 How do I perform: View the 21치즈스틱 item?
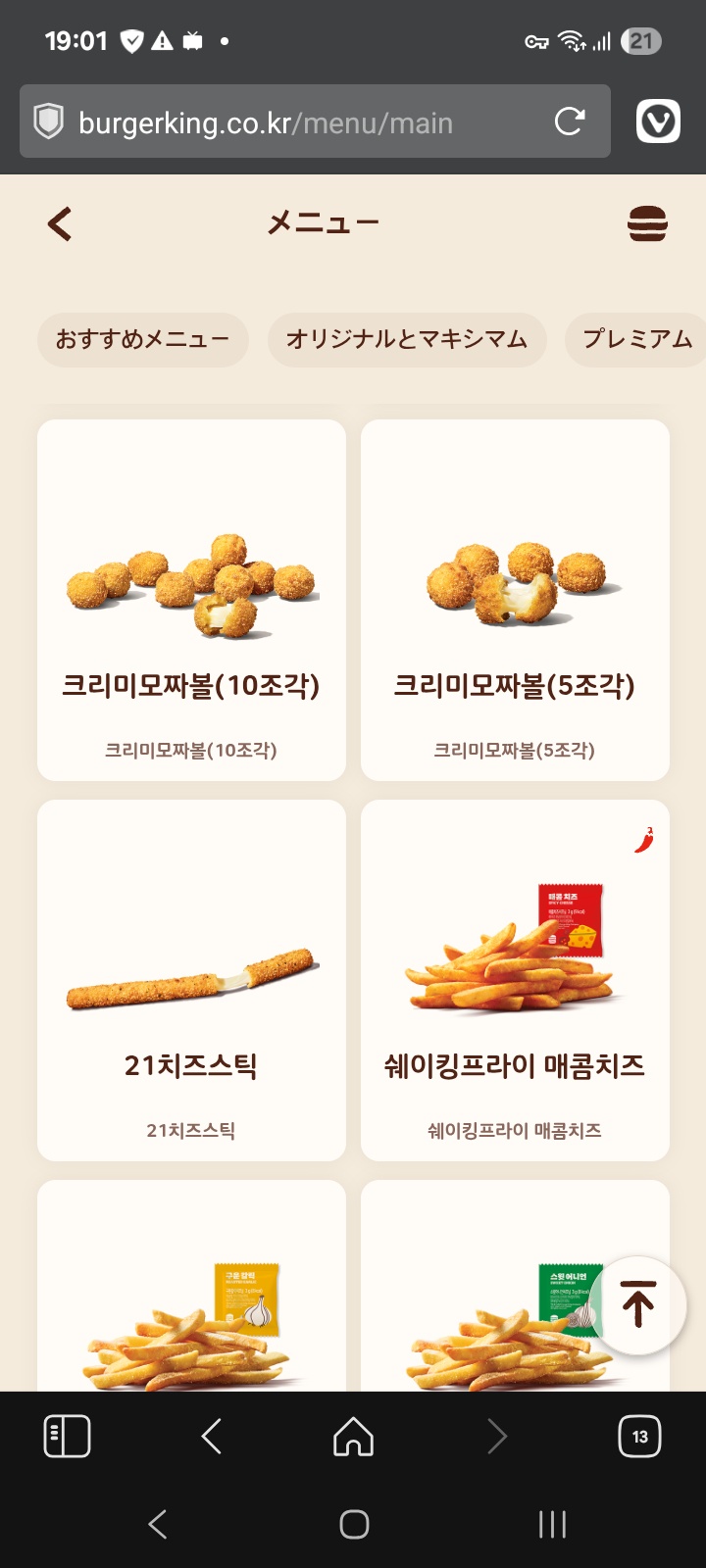191,980
